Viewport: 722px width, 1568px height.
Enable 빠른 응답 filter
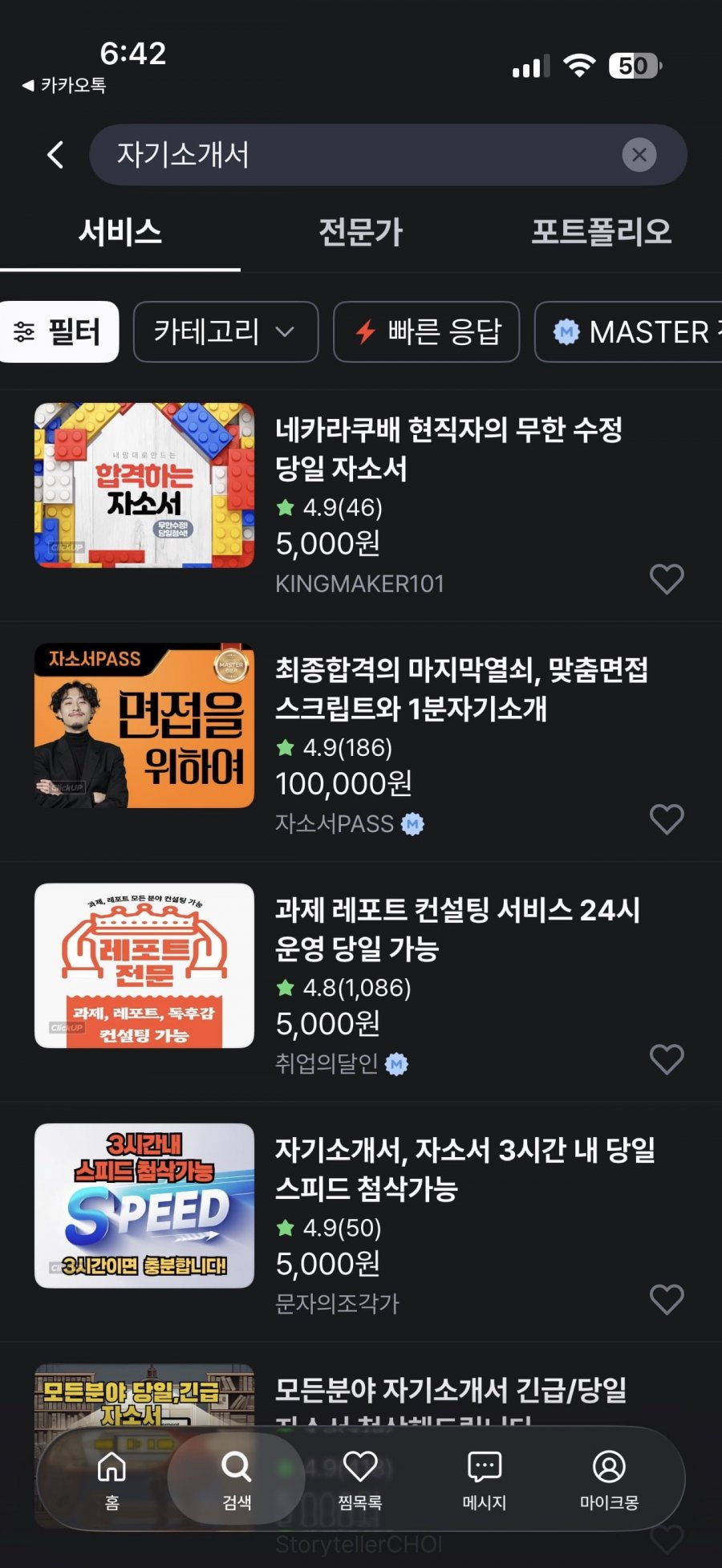426,331
